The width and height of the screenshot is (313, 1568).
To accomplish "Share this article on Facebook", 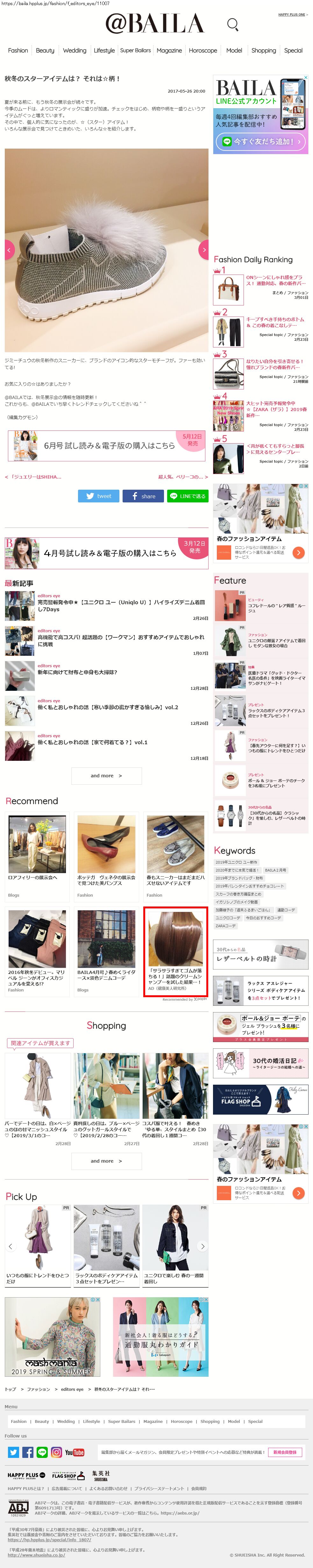I will 143,496.
